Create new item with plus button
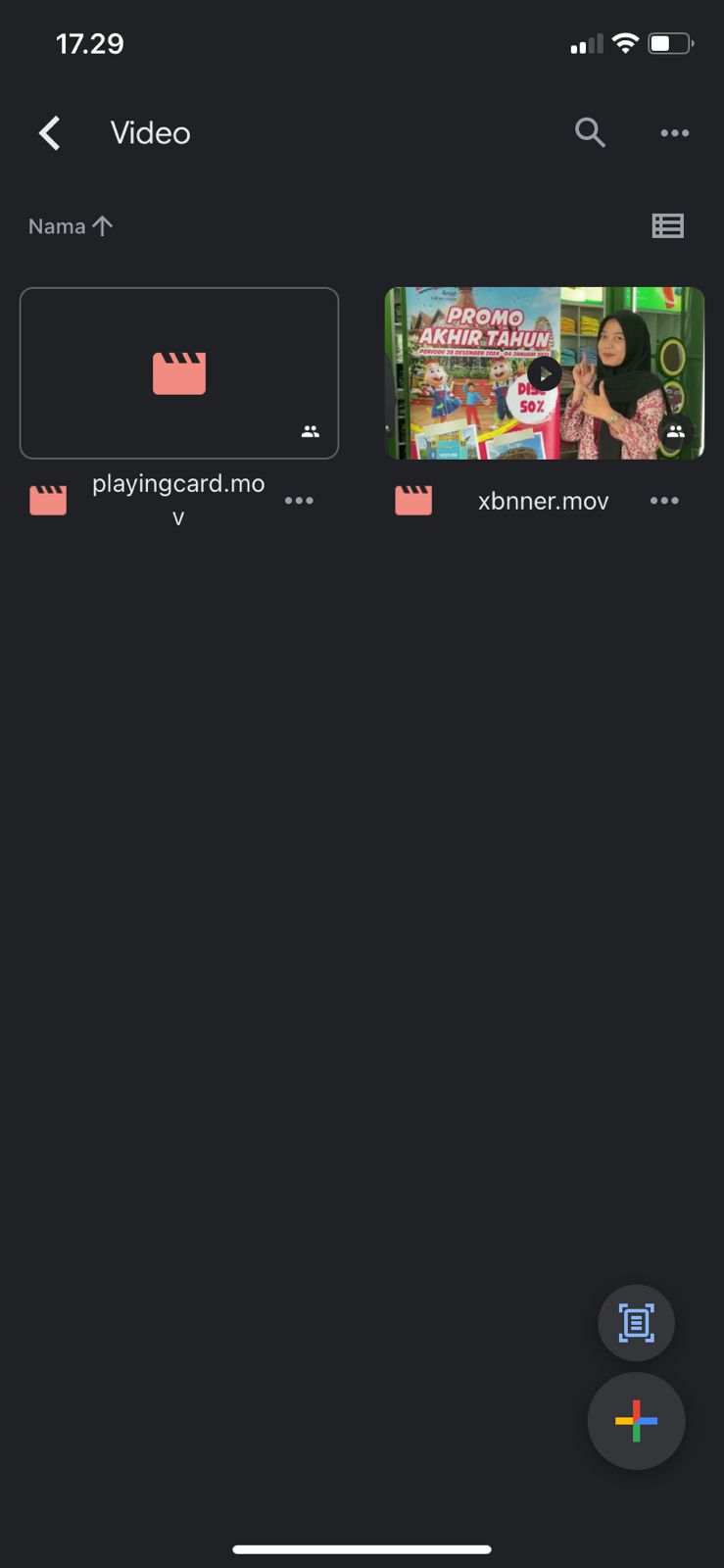Screen dimensions: 724x1568 click(x=636, y=1421)
